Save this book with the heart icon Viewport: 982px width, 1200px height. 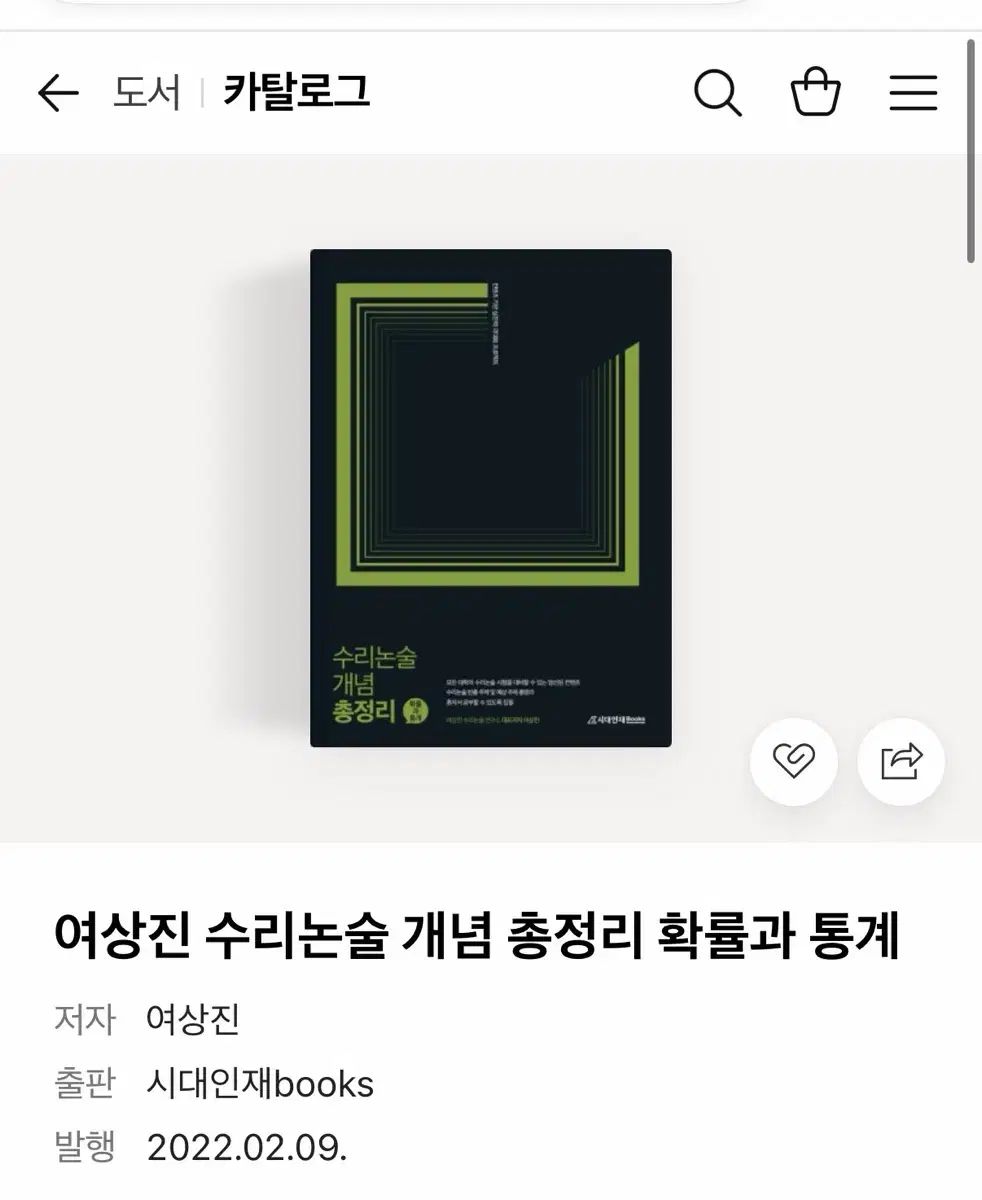point(795,762)
